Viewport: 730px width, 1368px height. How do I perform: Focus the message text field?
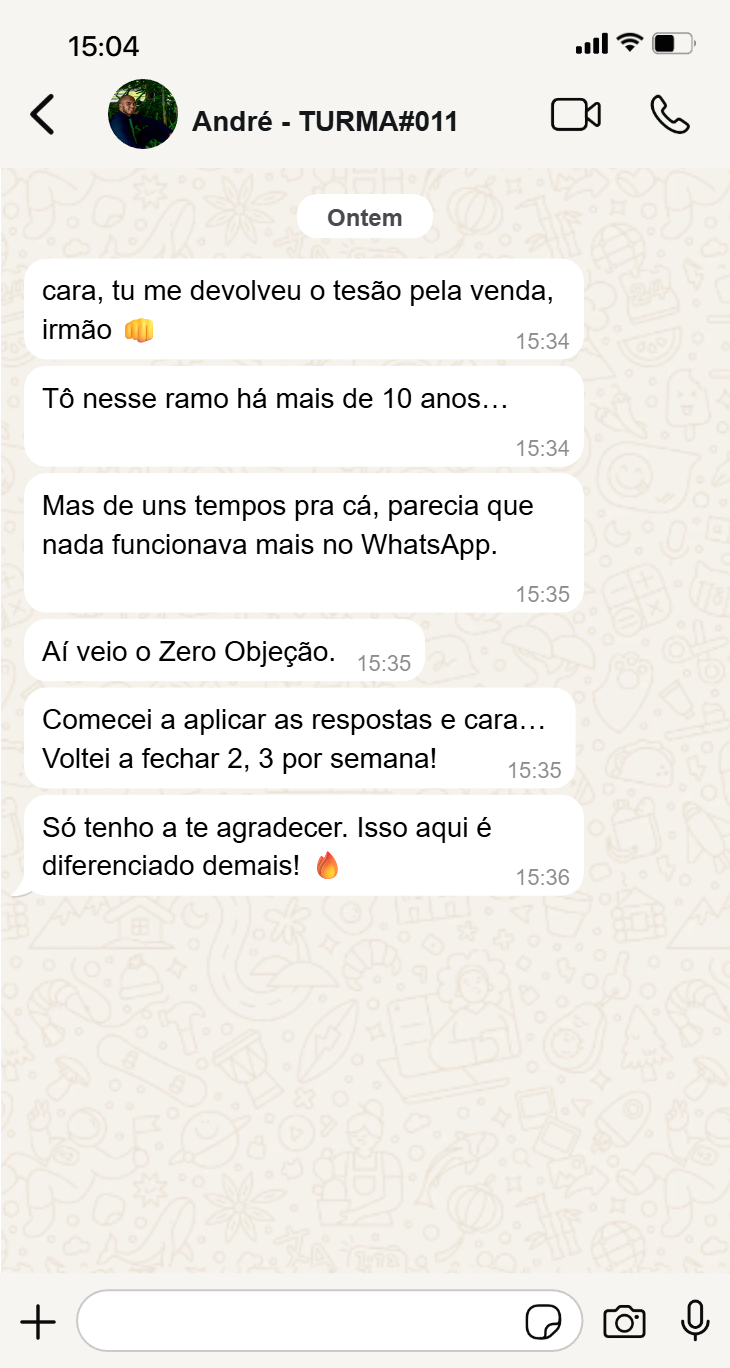pos(300,1322)
